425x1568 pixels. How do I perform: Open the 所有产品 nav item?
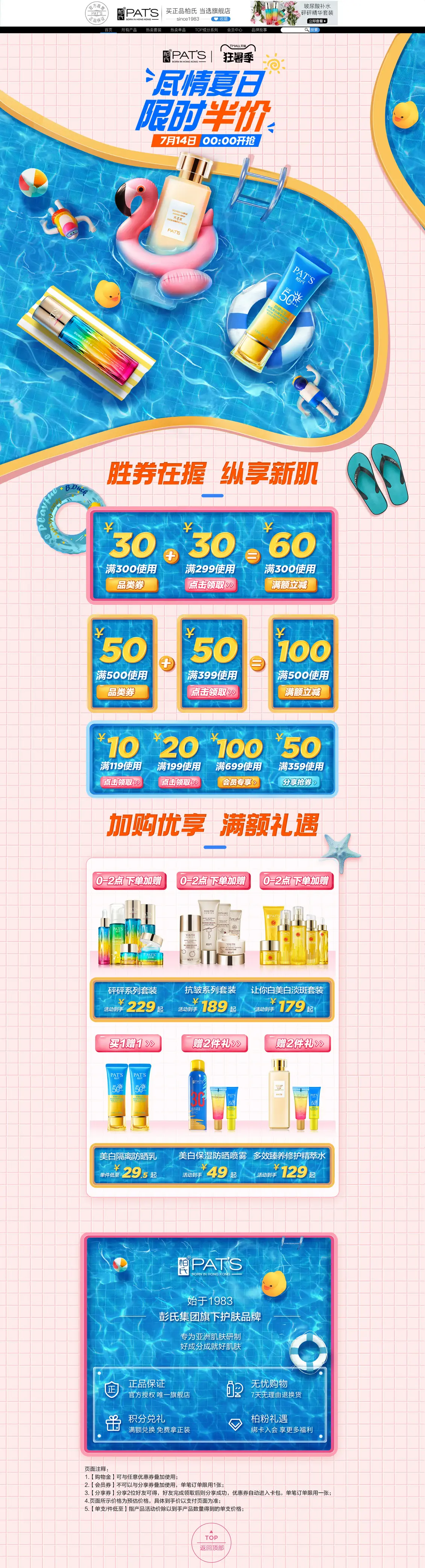tap(129, 30)
